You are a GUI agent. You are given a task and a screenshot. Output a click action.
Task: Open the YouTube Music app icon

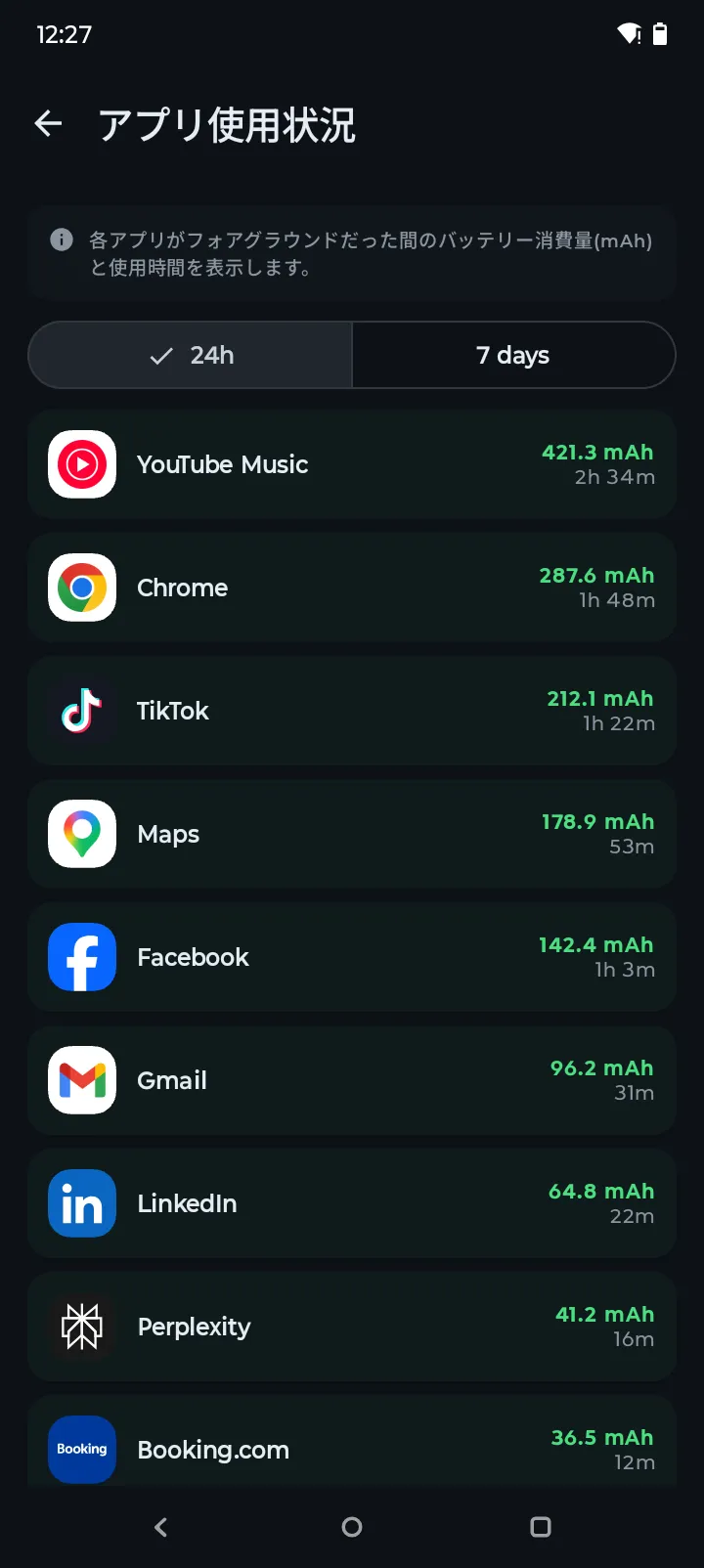81,464
